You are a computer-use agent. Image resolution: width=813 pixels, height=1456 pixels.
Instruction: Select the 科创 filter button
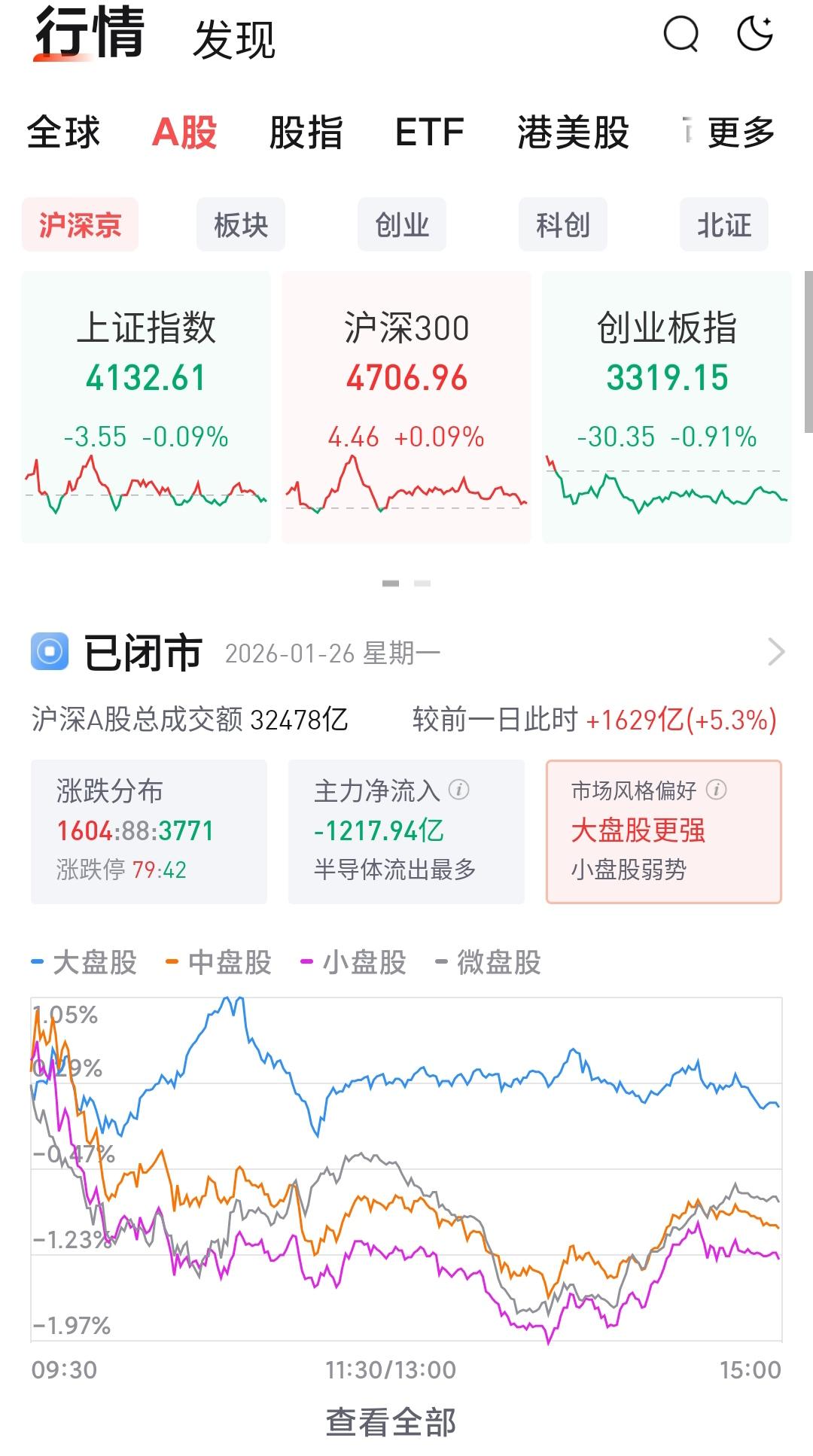pos(562,224)
